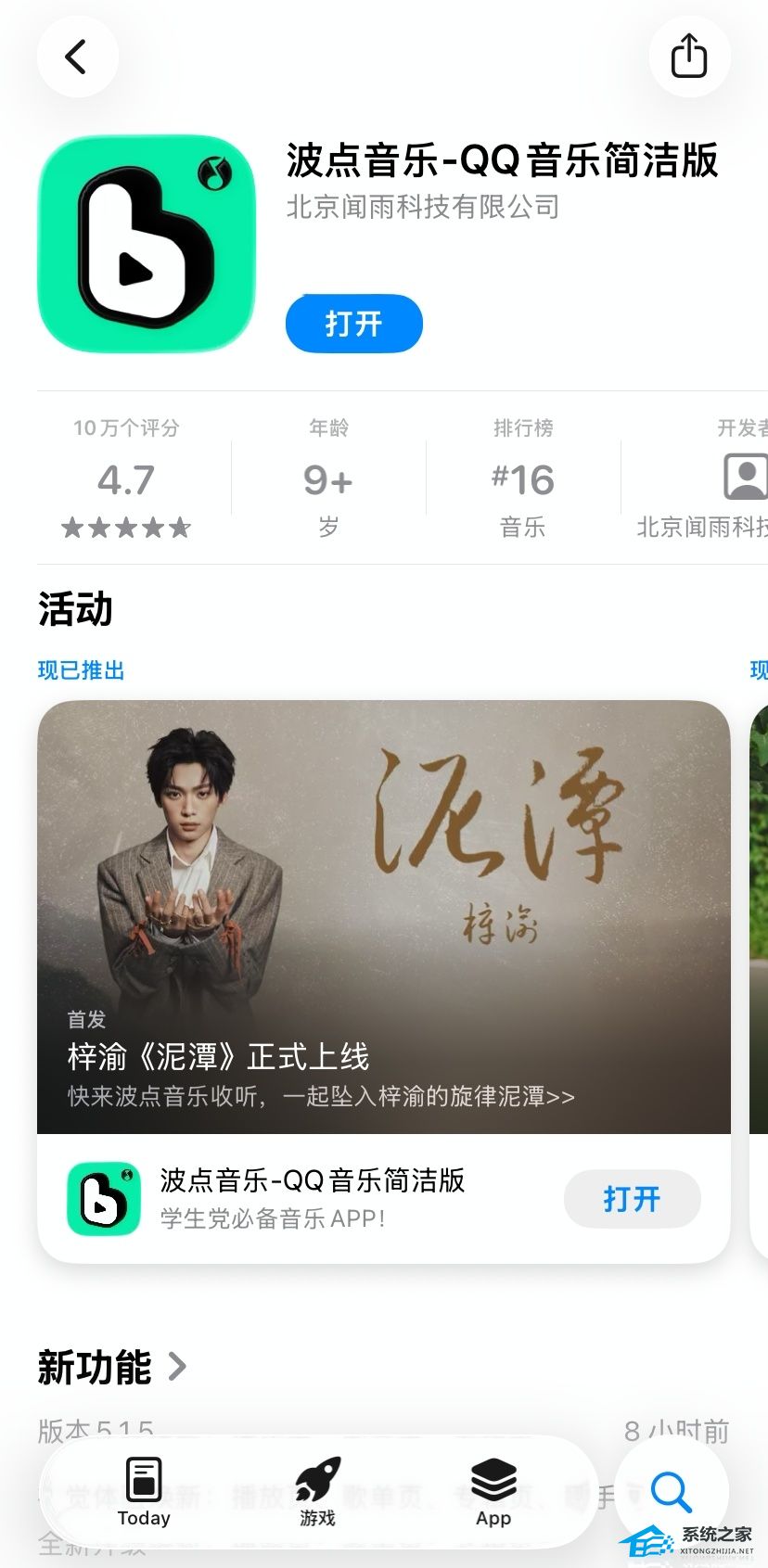The width and height of the screenshot is (768, 1568).
Task: Go back using the back arrow
Action: 77,57
